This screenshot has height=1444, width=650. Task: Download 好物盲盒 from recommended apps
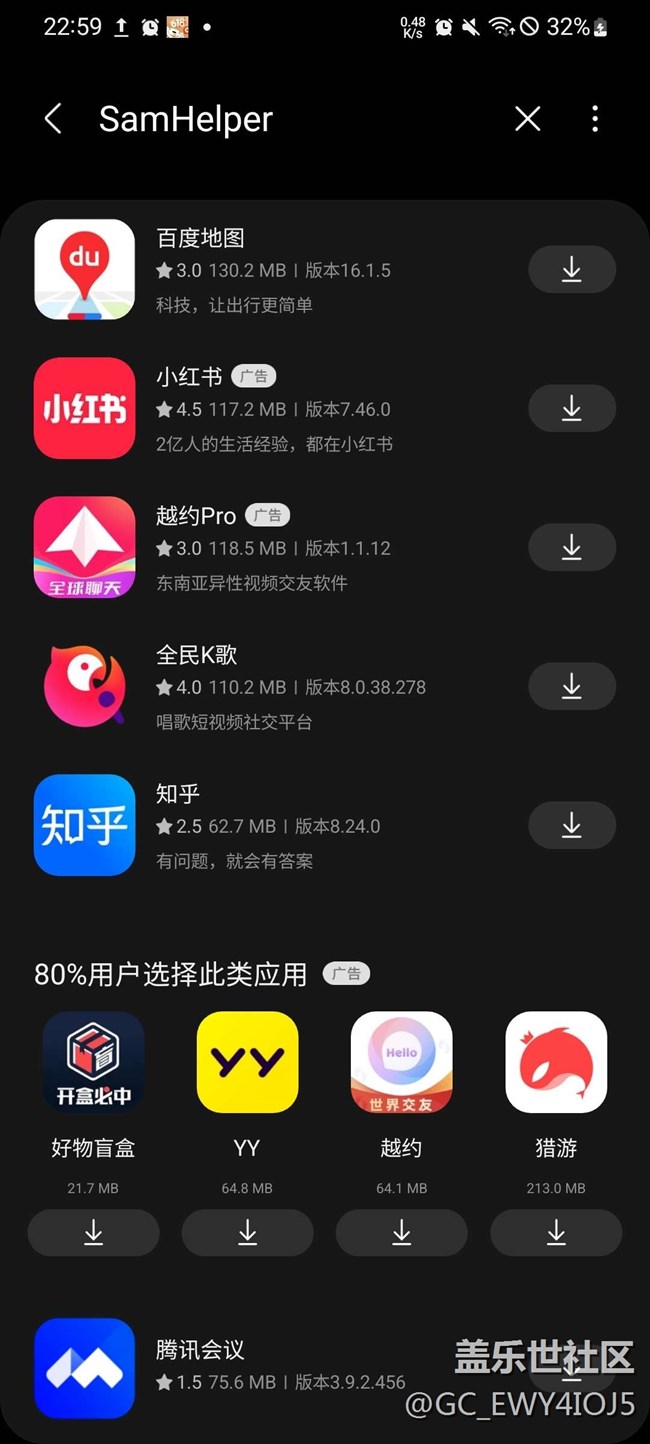tap(93, 1233)
